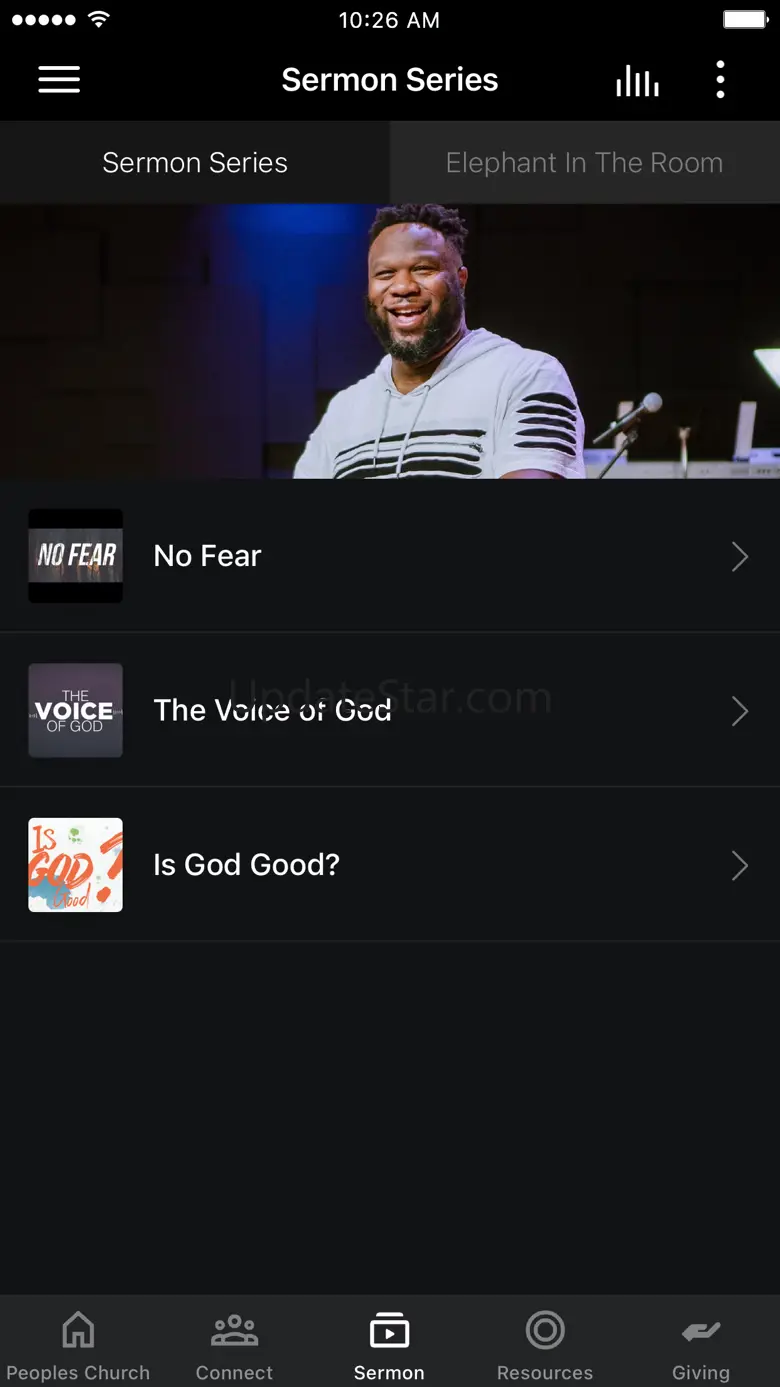This screenshot has width=780, height=1387.
Task: Open the Is God Good? series
Action: (390, 865)
